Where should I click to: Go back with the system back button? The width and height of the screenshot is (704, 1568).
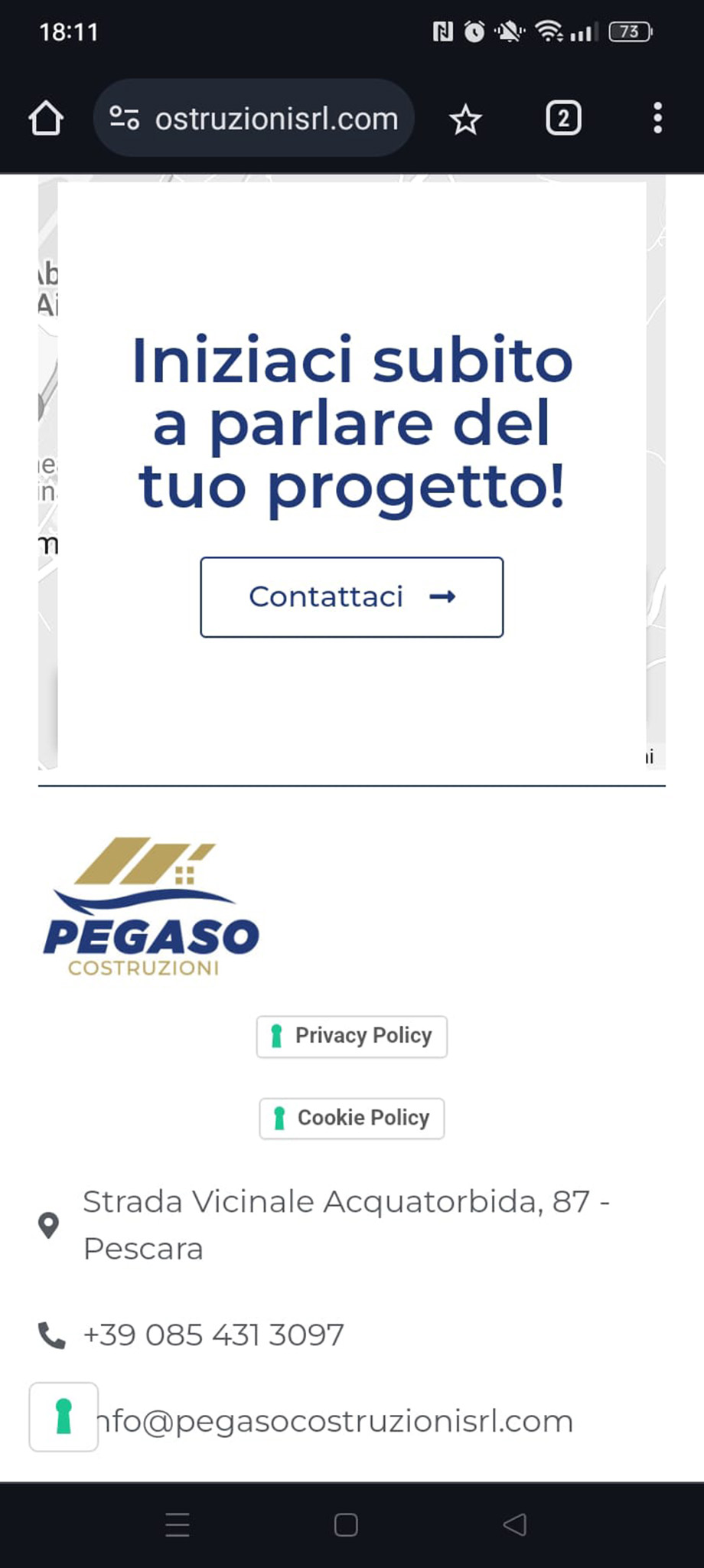tap(515, 1524)
